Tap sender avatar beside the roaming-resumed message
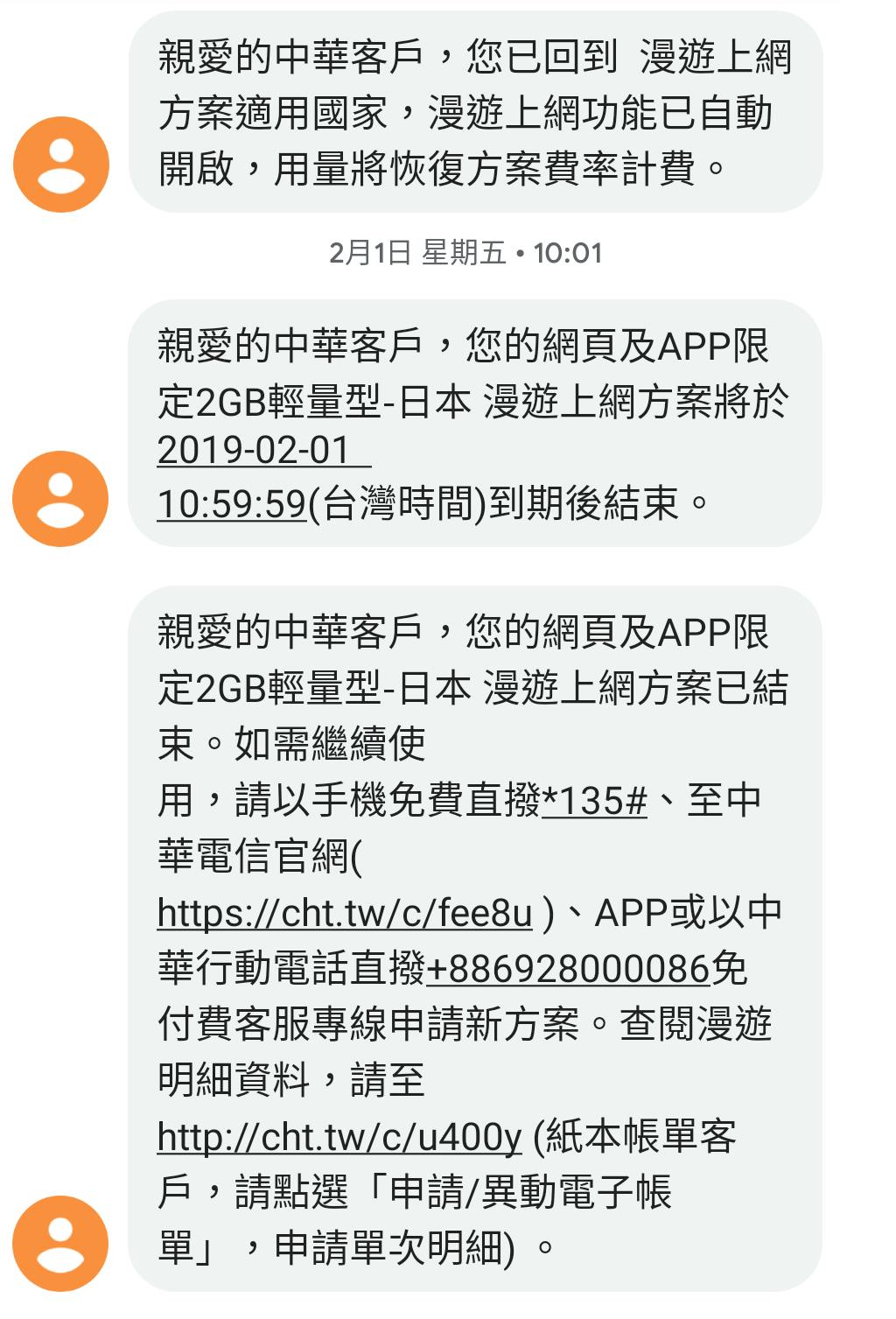Image resolution: width=896 pixels, height=1319 pixels. click(x=61, y=165)
